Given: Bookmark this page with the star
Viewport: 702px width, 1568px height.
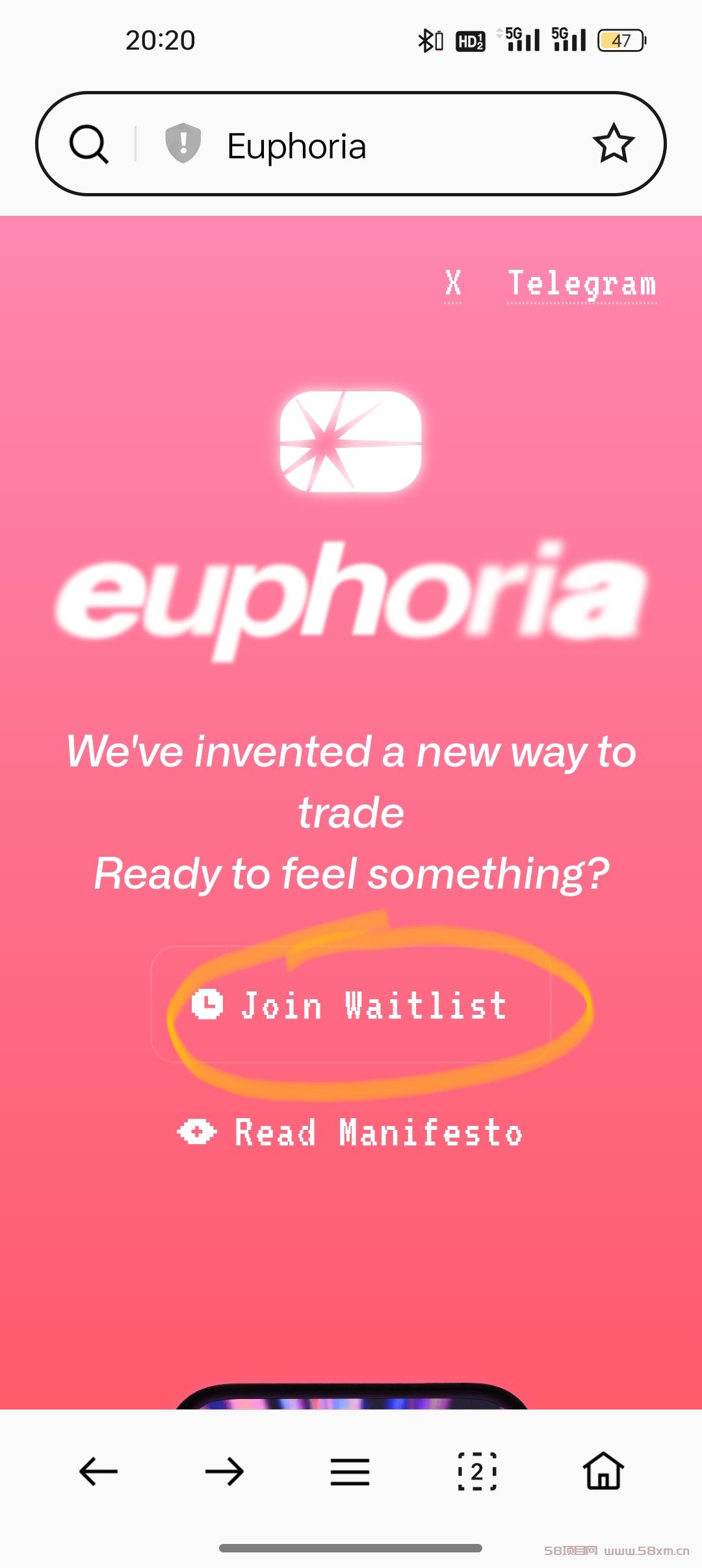Looking at the screenshot, I should pos(613,143).
